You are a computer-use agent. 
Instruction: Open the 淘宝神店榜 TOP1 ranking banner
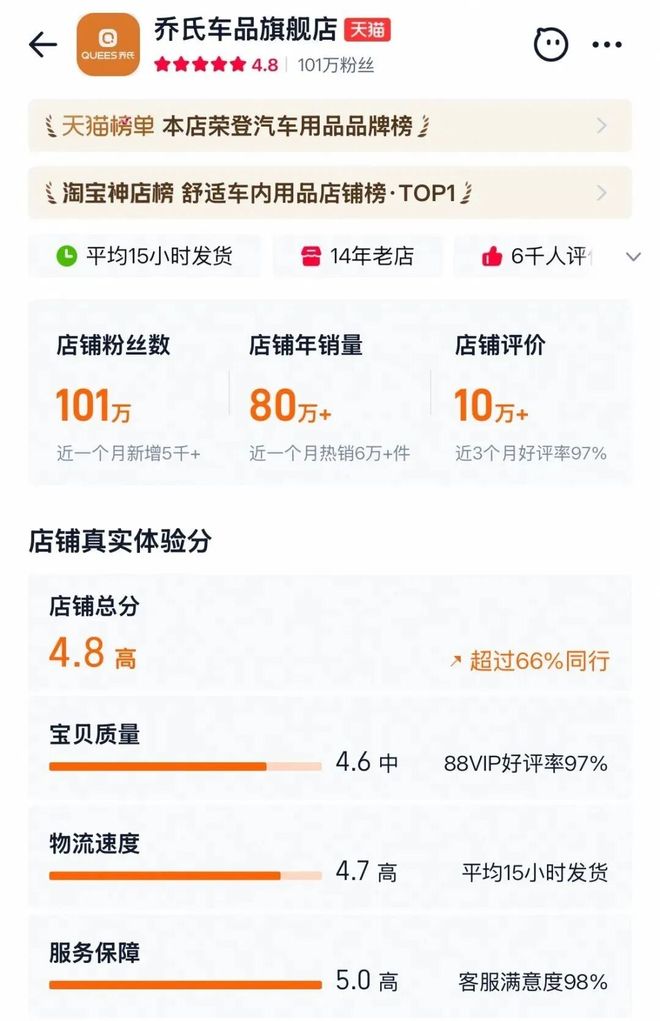click(330, 192)
